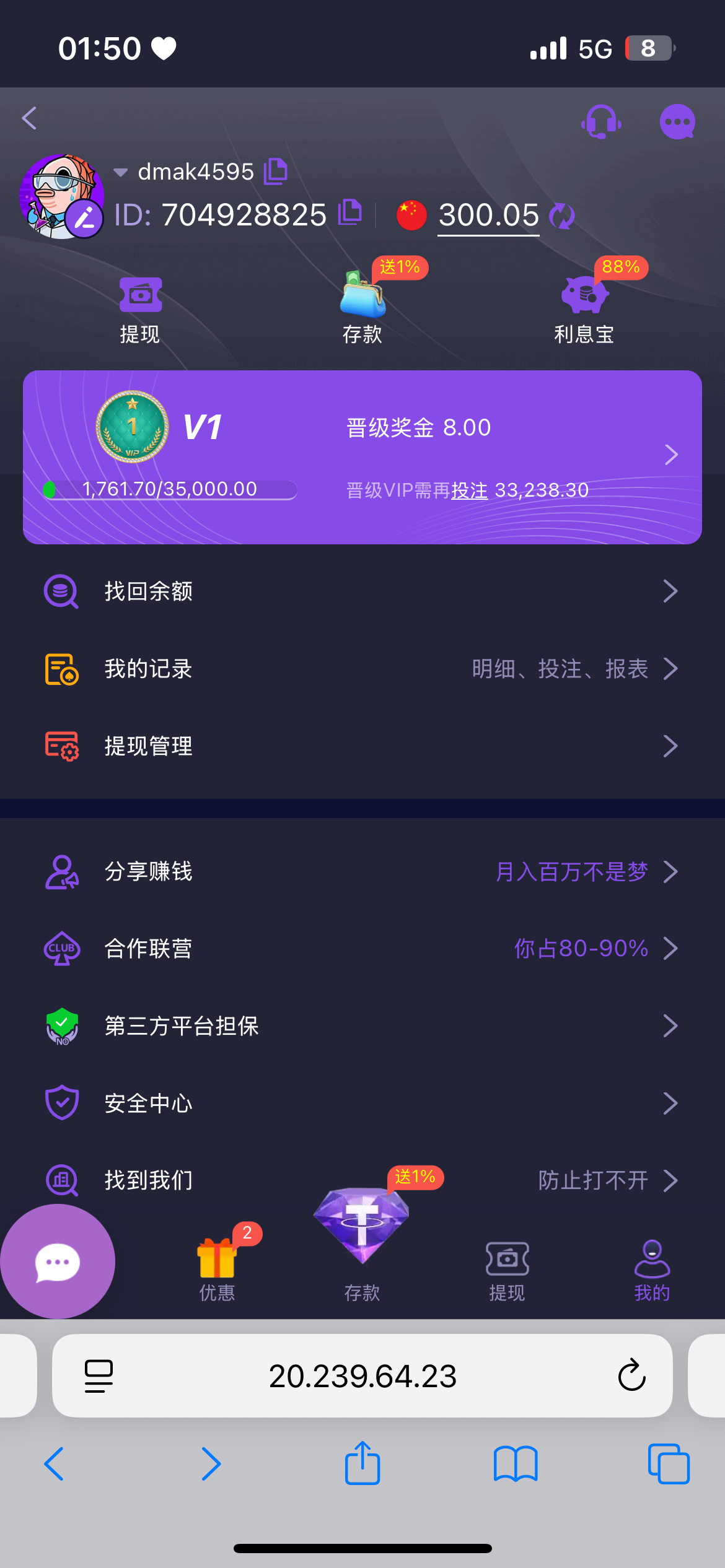The width and height of the screenshot is (725, 1568).
Task: Open 分享赚钱 row
Action: point(362,871)
